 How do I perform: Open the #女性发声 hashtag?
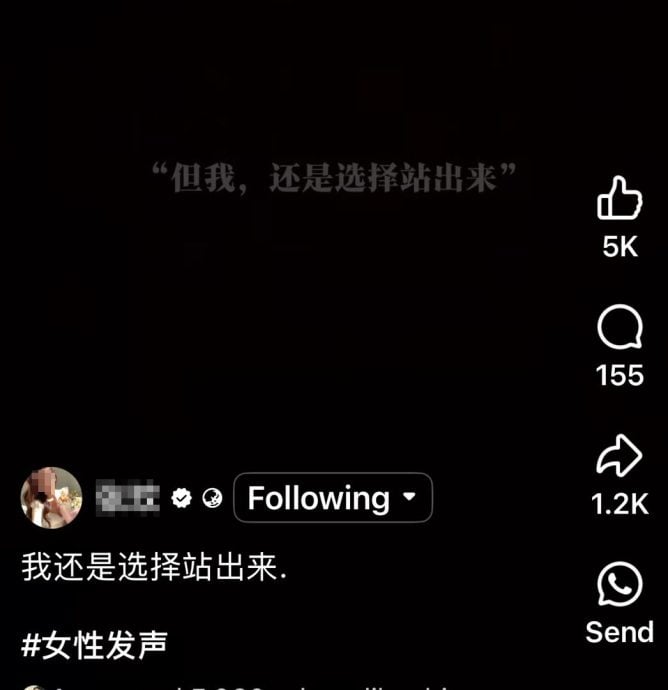[x=94, y=645]
